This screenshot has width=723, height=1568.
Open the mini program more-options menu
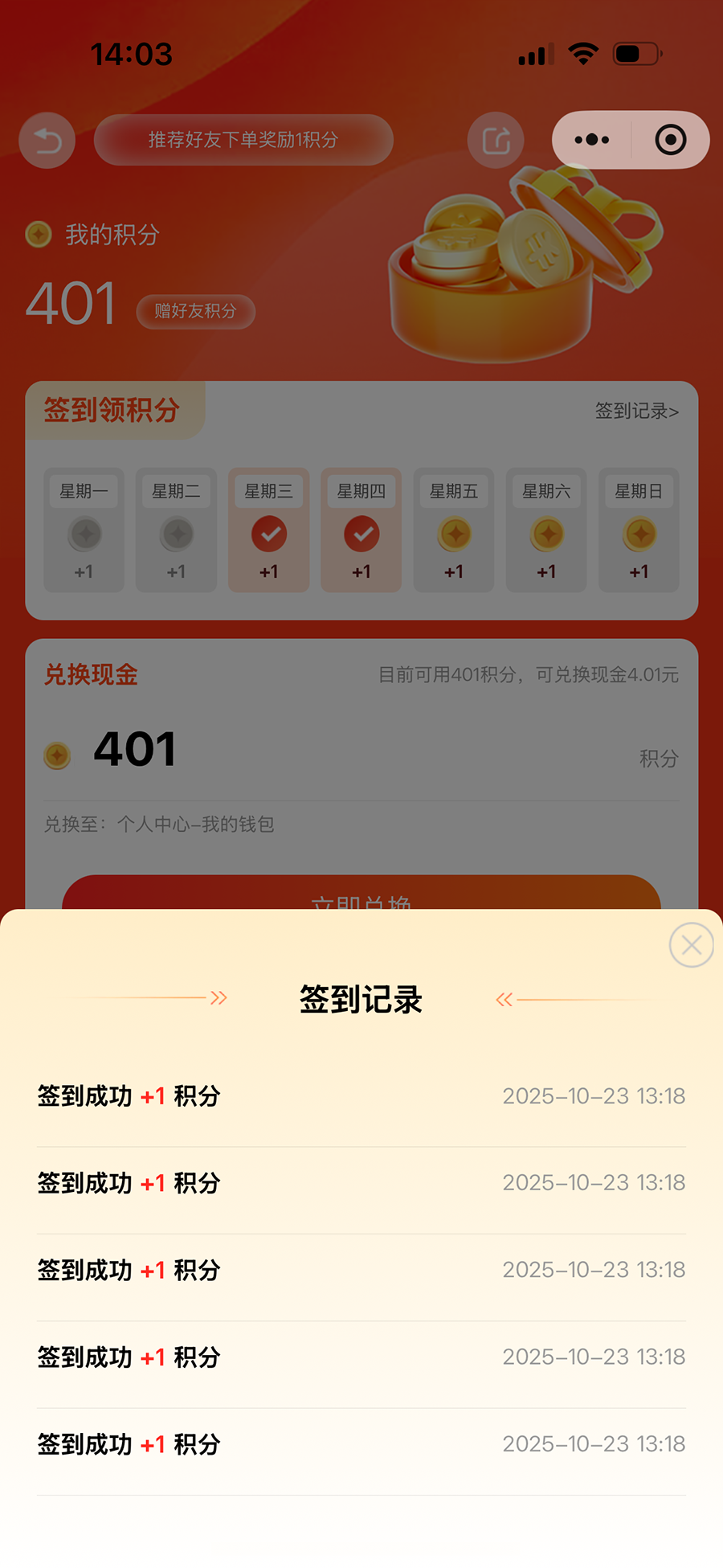592,140
